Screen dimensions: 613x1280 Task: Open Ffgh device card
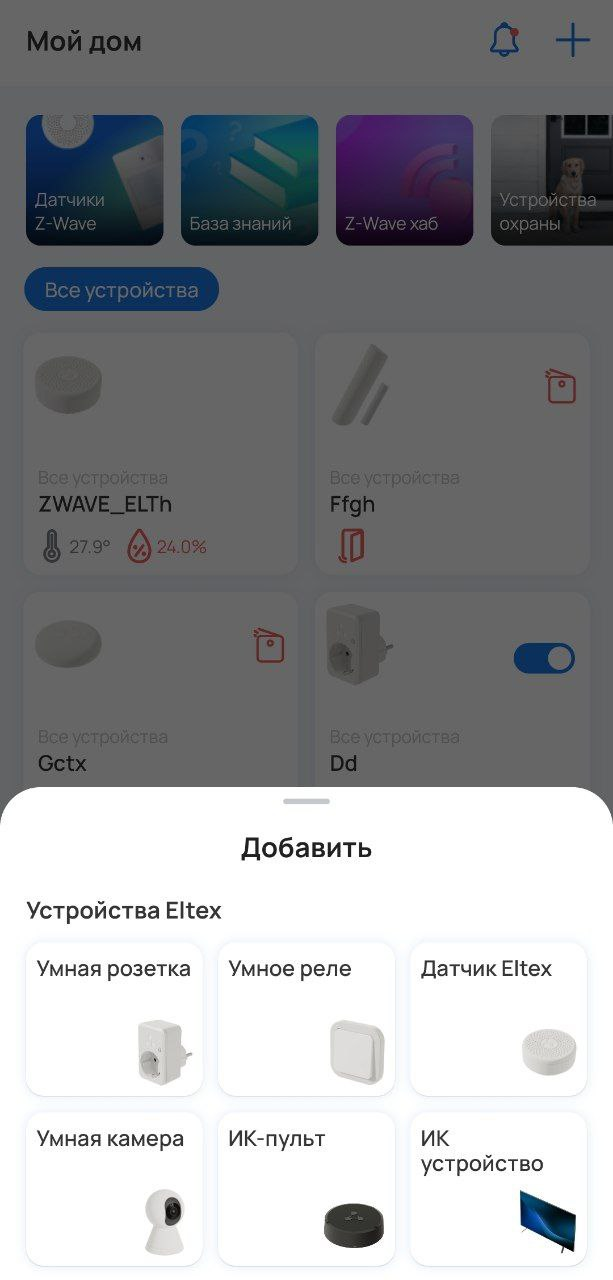tap(452, 453)
